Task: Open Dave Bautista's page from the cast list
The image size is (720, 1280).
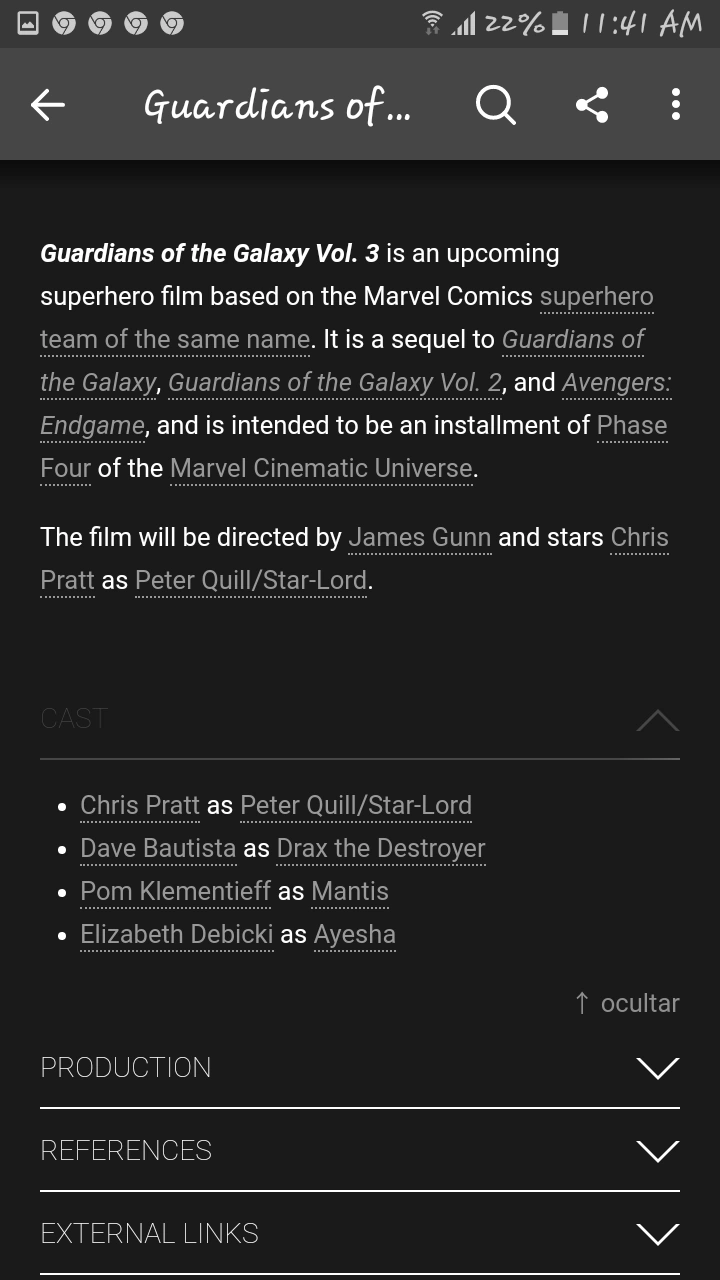Action: point(158,849)
